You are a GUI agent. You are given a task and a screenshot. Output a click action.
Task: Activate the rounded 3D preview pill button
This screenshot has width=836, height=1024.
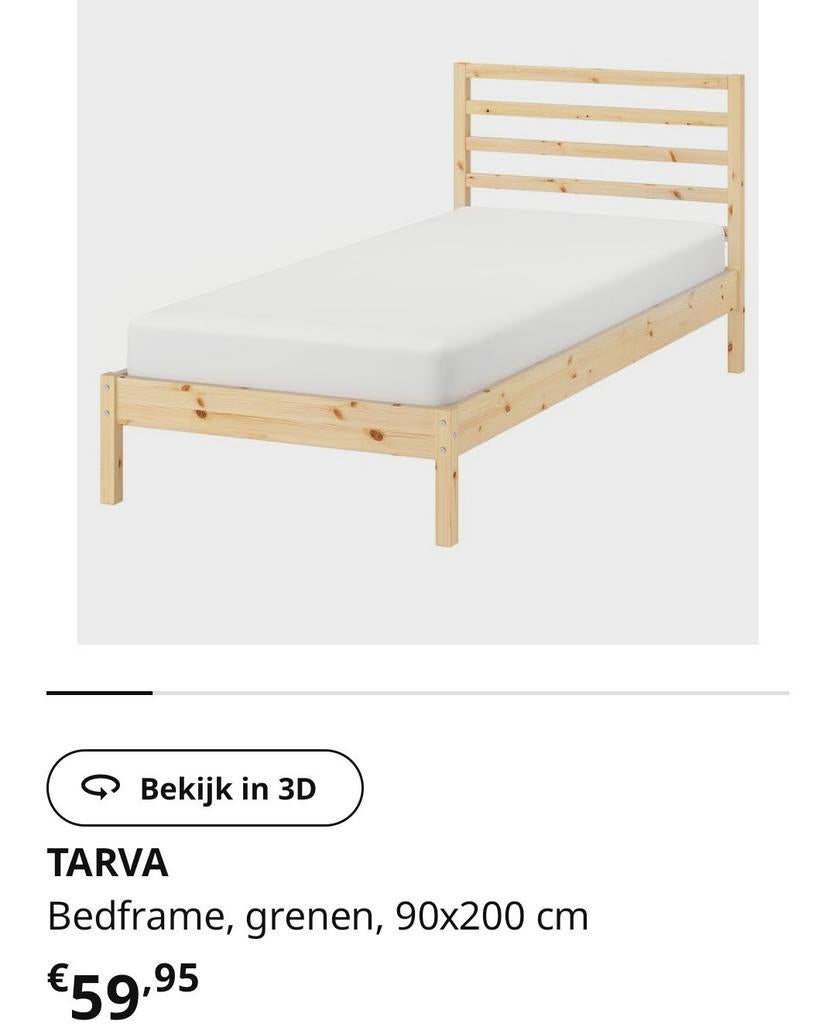coord(204,788)
